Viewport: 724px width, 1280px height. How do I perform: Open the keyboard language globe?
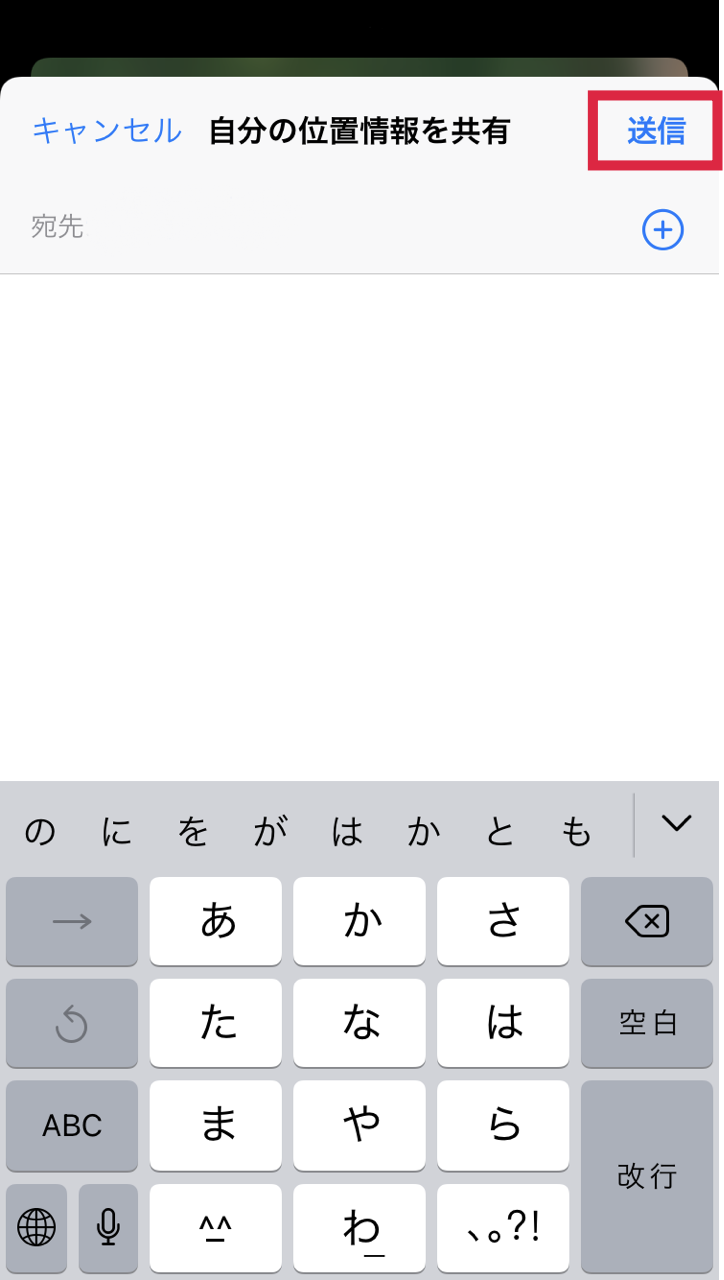tap(37, 1226)
